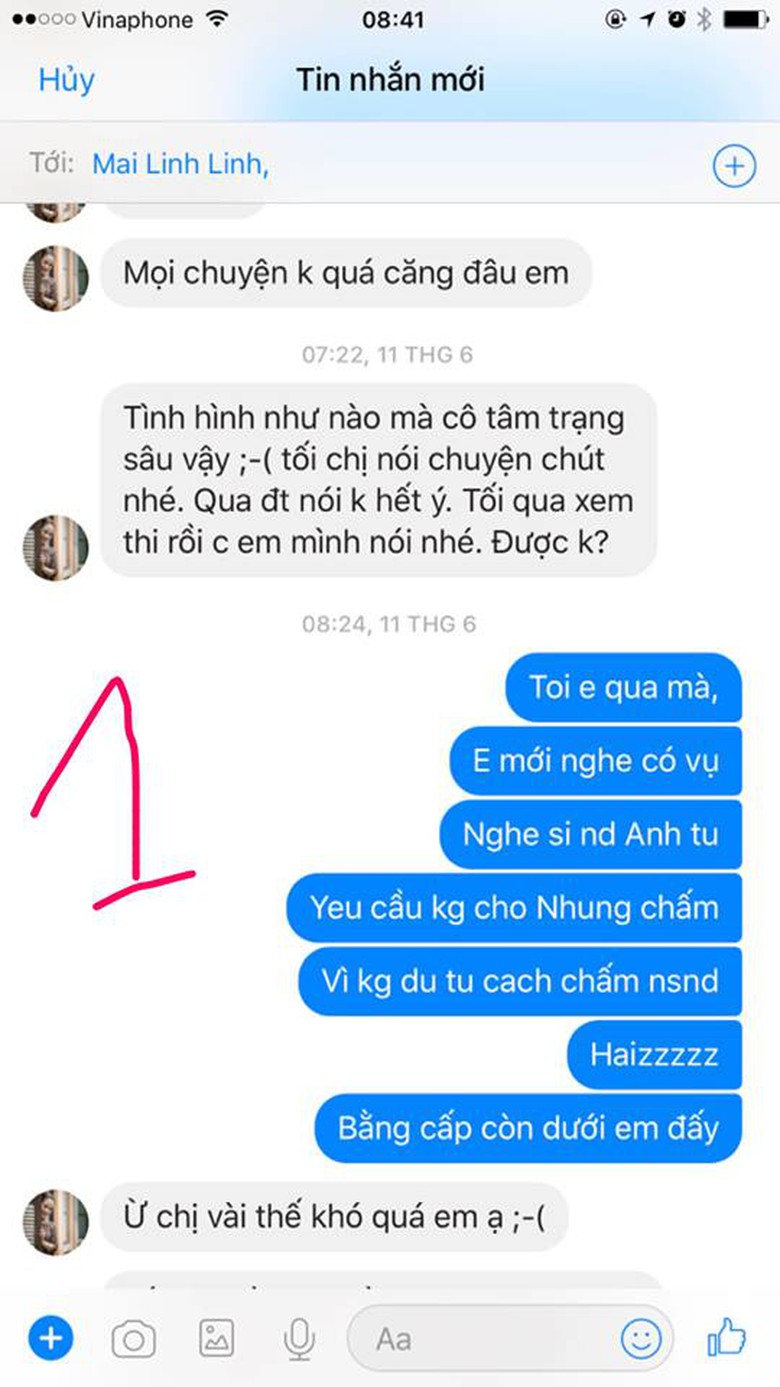
Task: Tap avatar beside 'Ừ chị vài thế khó quá'
Action: pos(56,1222)
